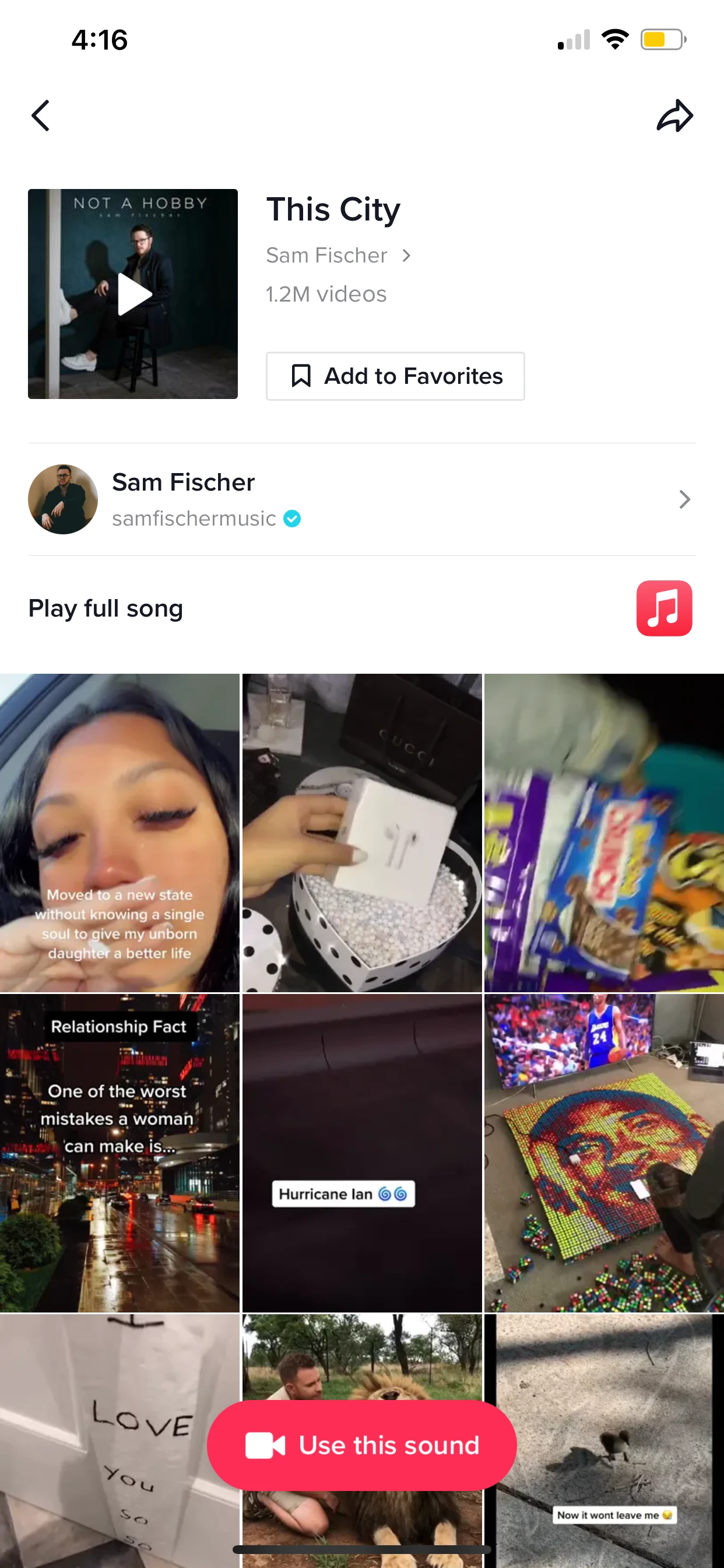Play full song in Apple Music
Viewport: 724px width, 1568px height.
pos(664,608)
